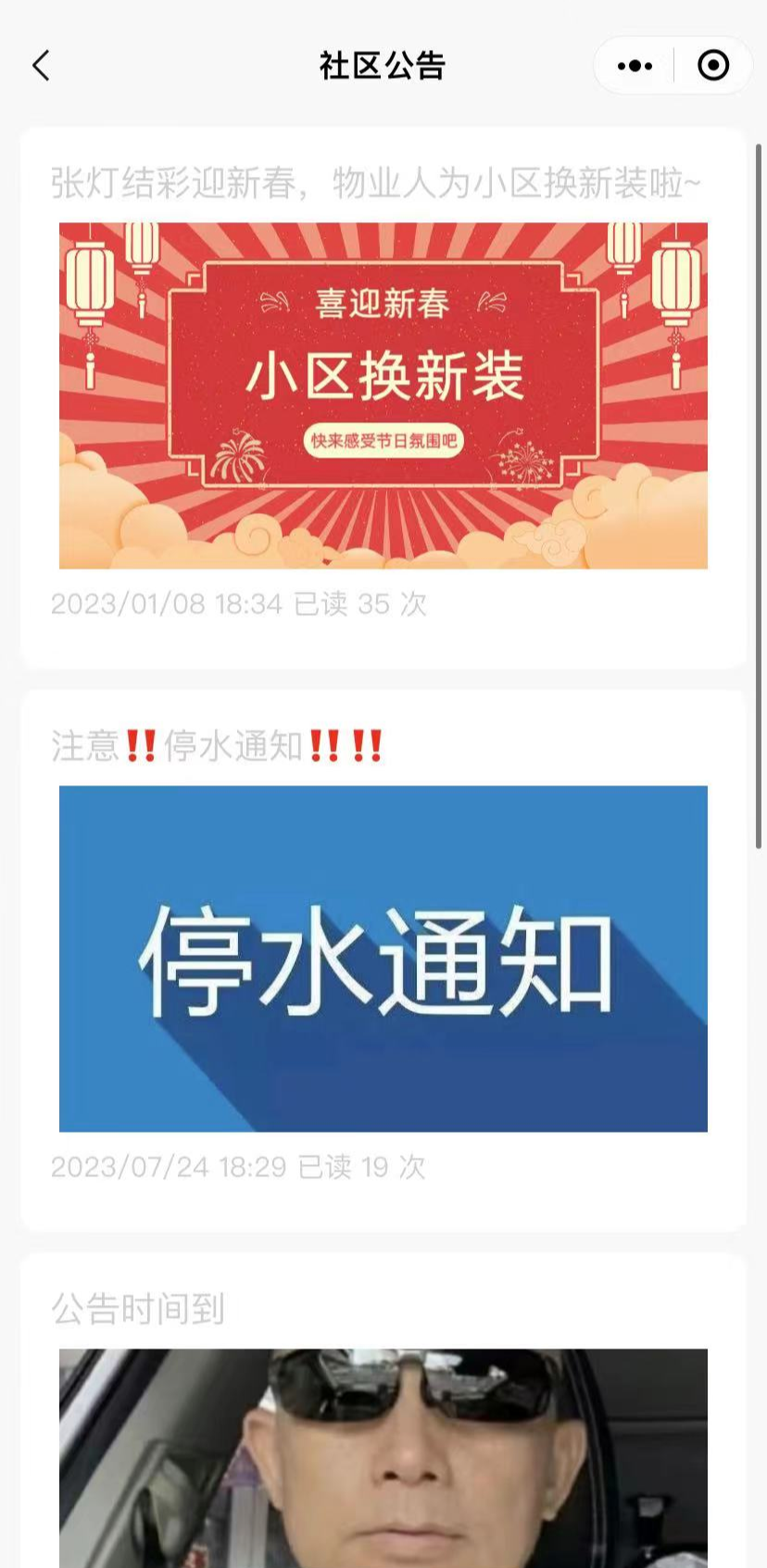Close the mini program with the circle button
This screenshot has width=767, height=1568.
[712, 66]
